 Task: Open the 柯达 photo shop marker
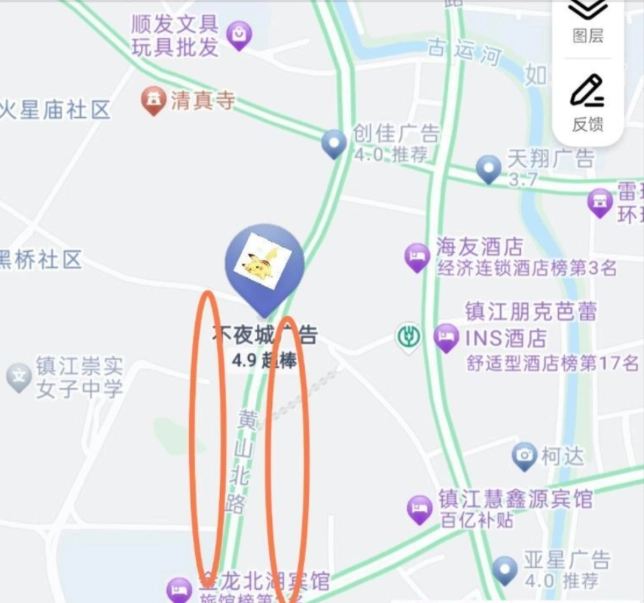[524, 457]
